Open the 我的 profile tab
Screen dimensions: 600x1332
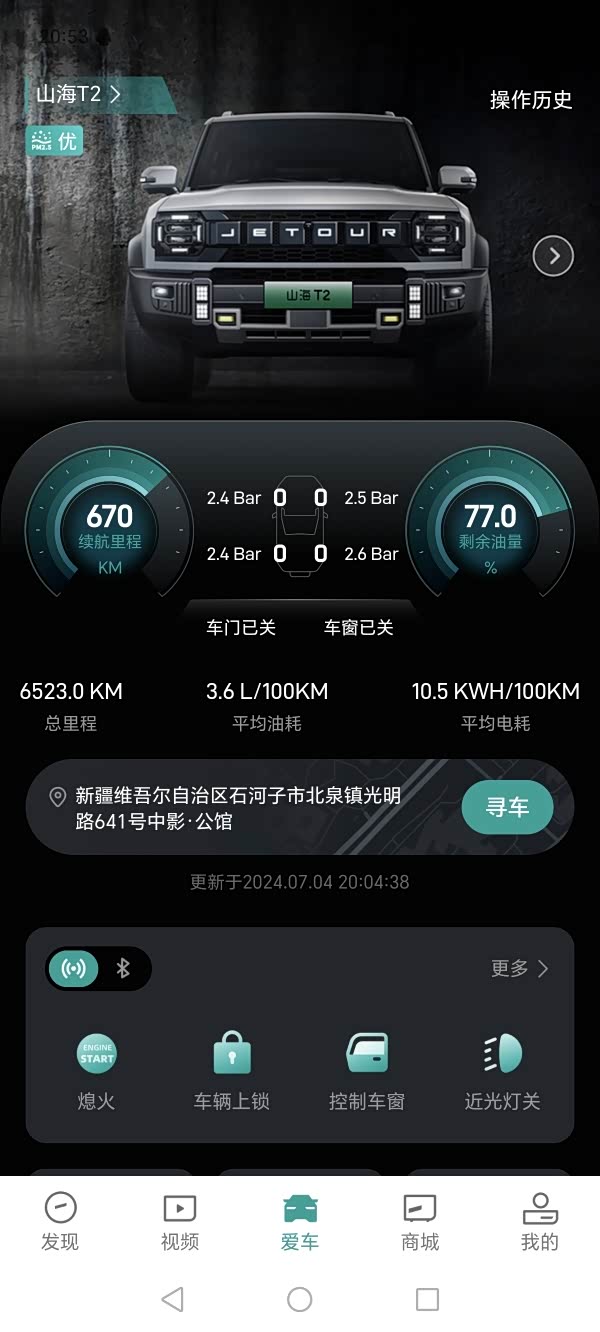540,1222
